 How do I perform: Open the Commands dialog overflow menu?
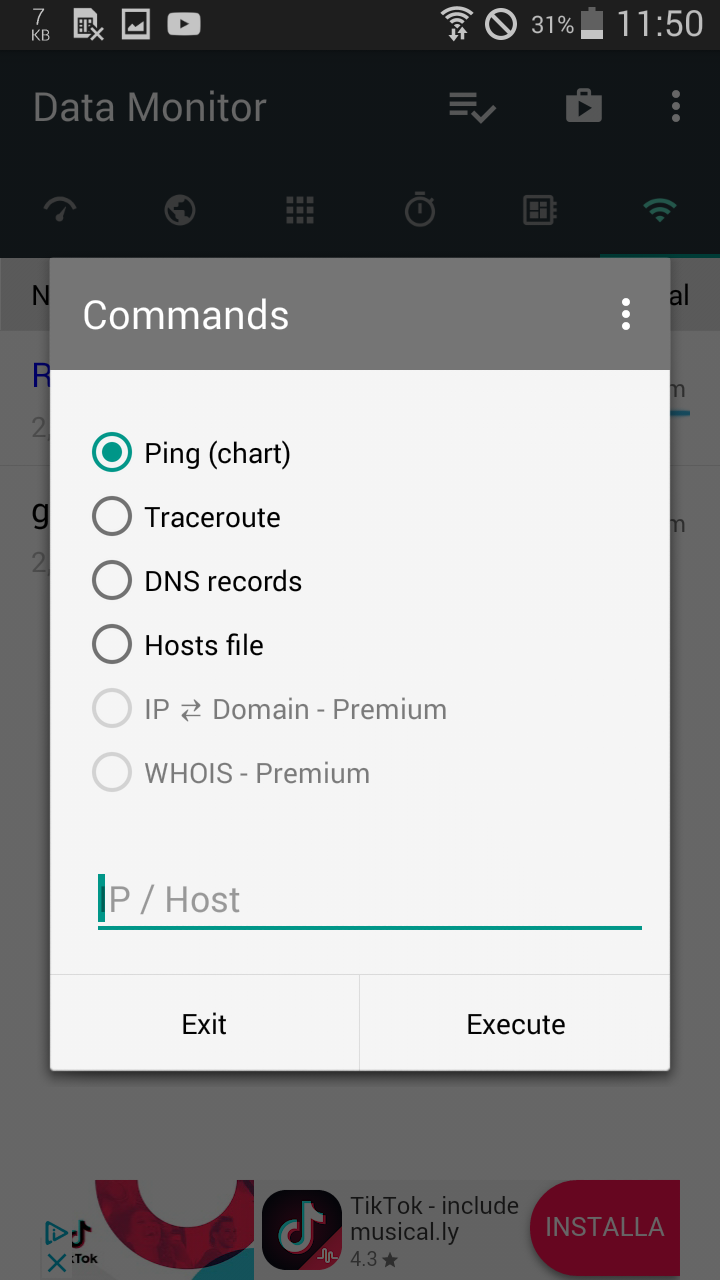[626, 315]
